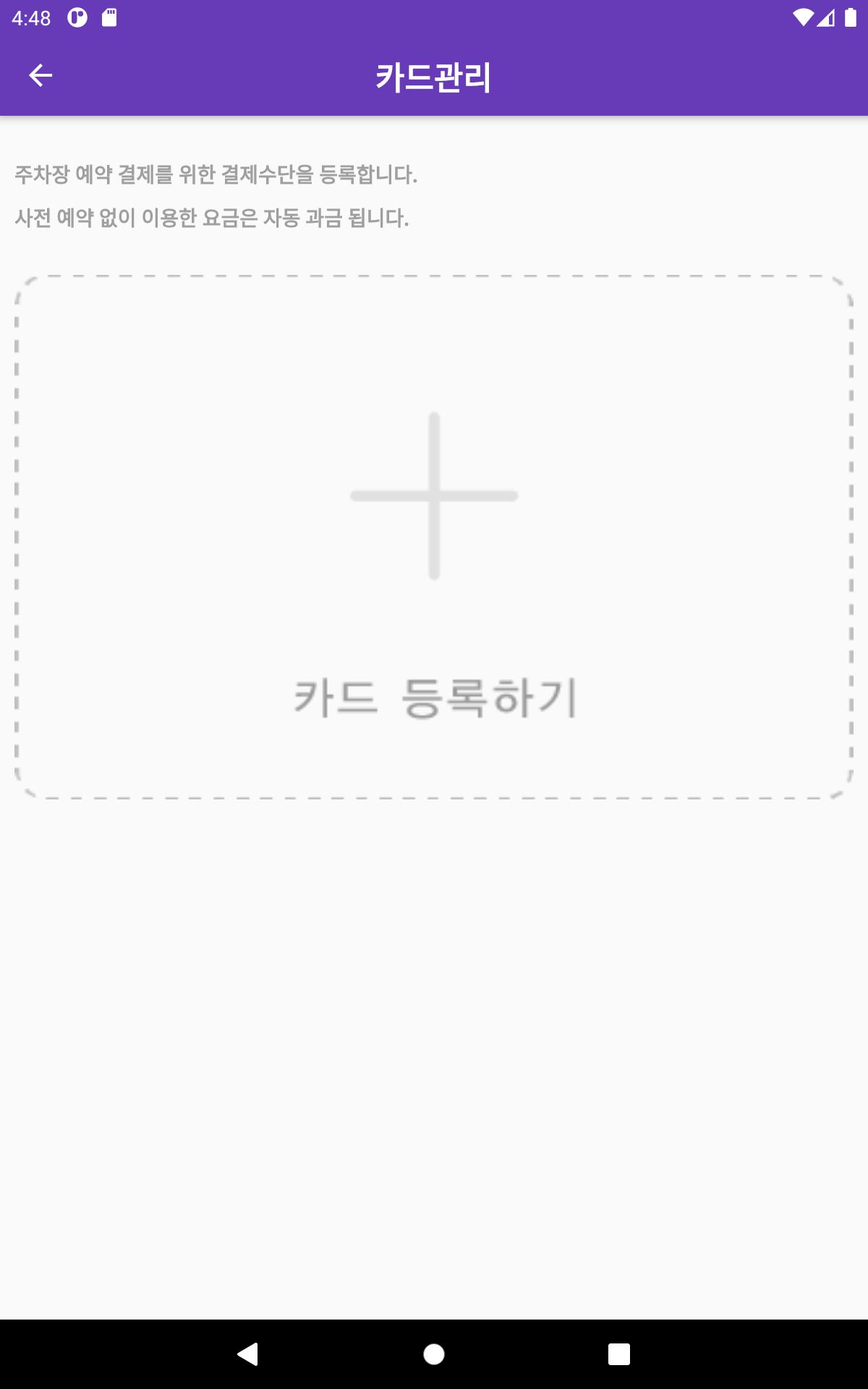
Task: Open the system recent apps view
Action: pos(619,1354)
